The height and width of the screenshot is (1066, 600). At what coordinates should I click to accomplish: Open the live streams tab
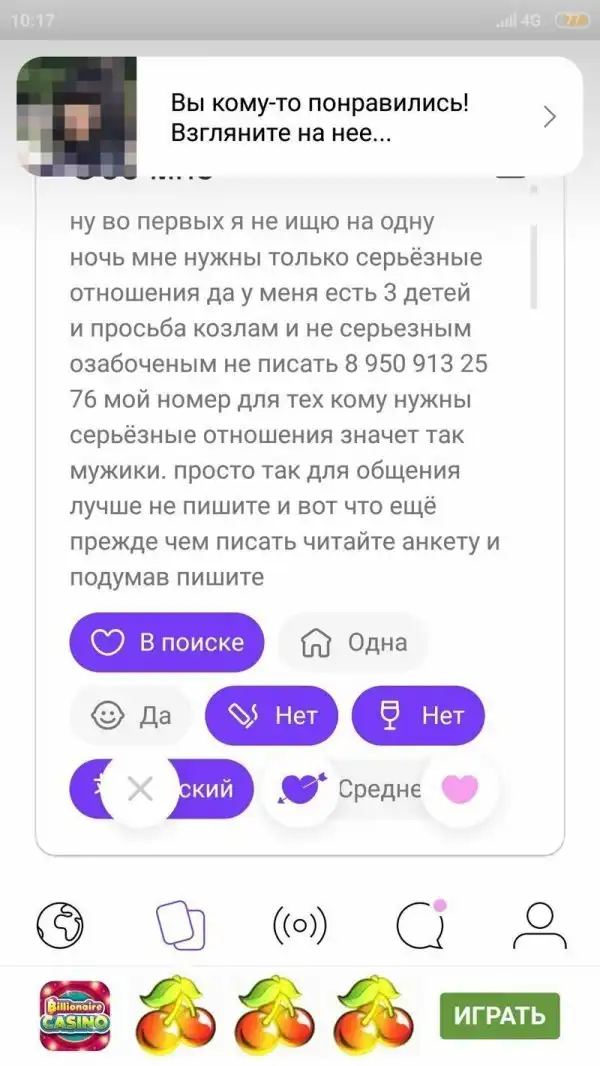pos(300,925)
